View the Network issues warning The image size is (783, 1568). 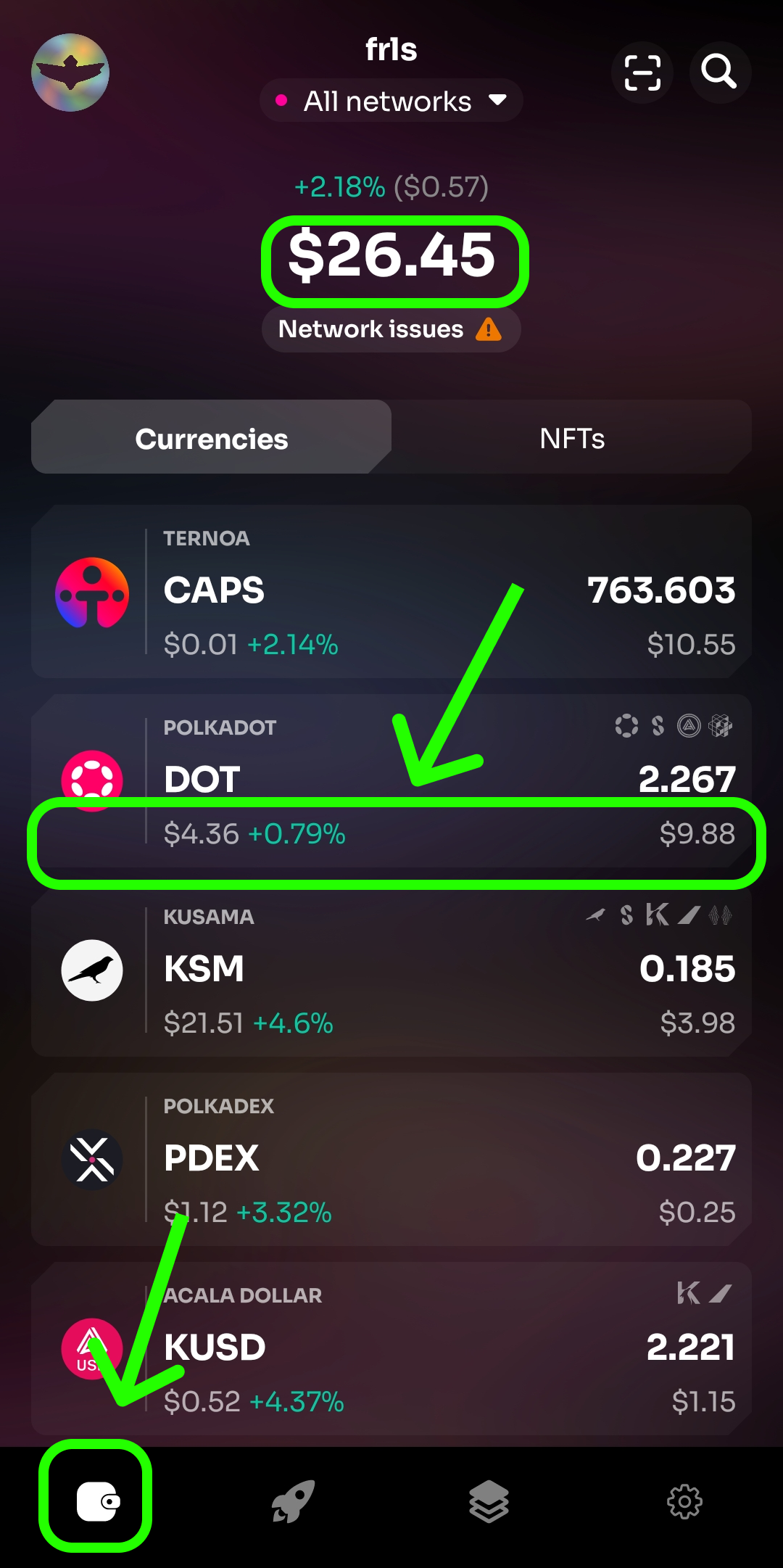391,329
